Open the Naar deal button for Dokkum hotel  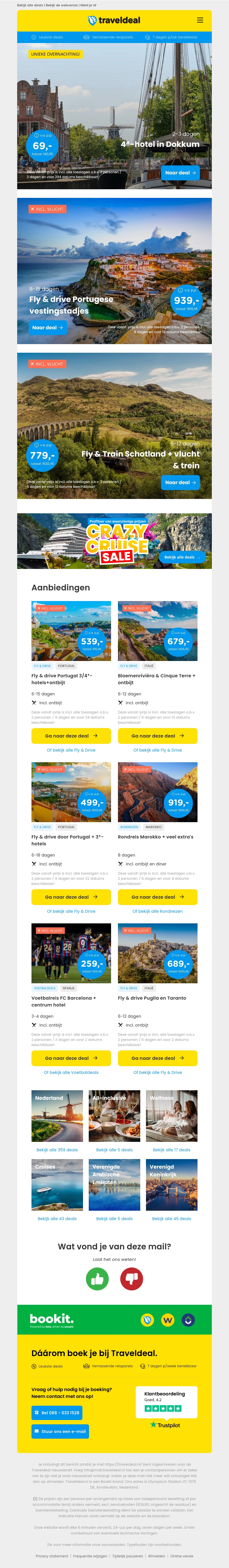click(180, 173)
